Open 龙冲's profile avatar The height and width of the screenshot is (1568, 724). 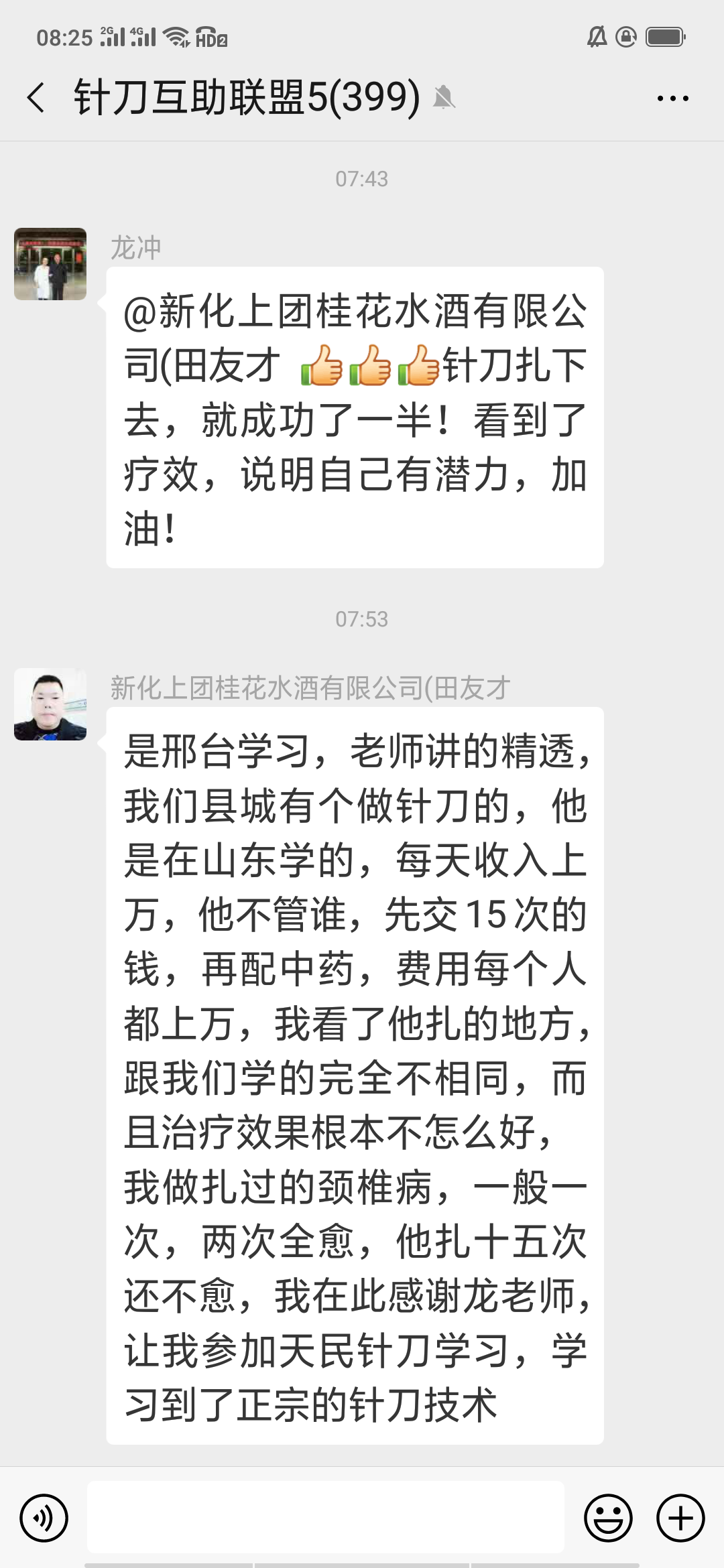pyautogui.click(x=50, y=264)
